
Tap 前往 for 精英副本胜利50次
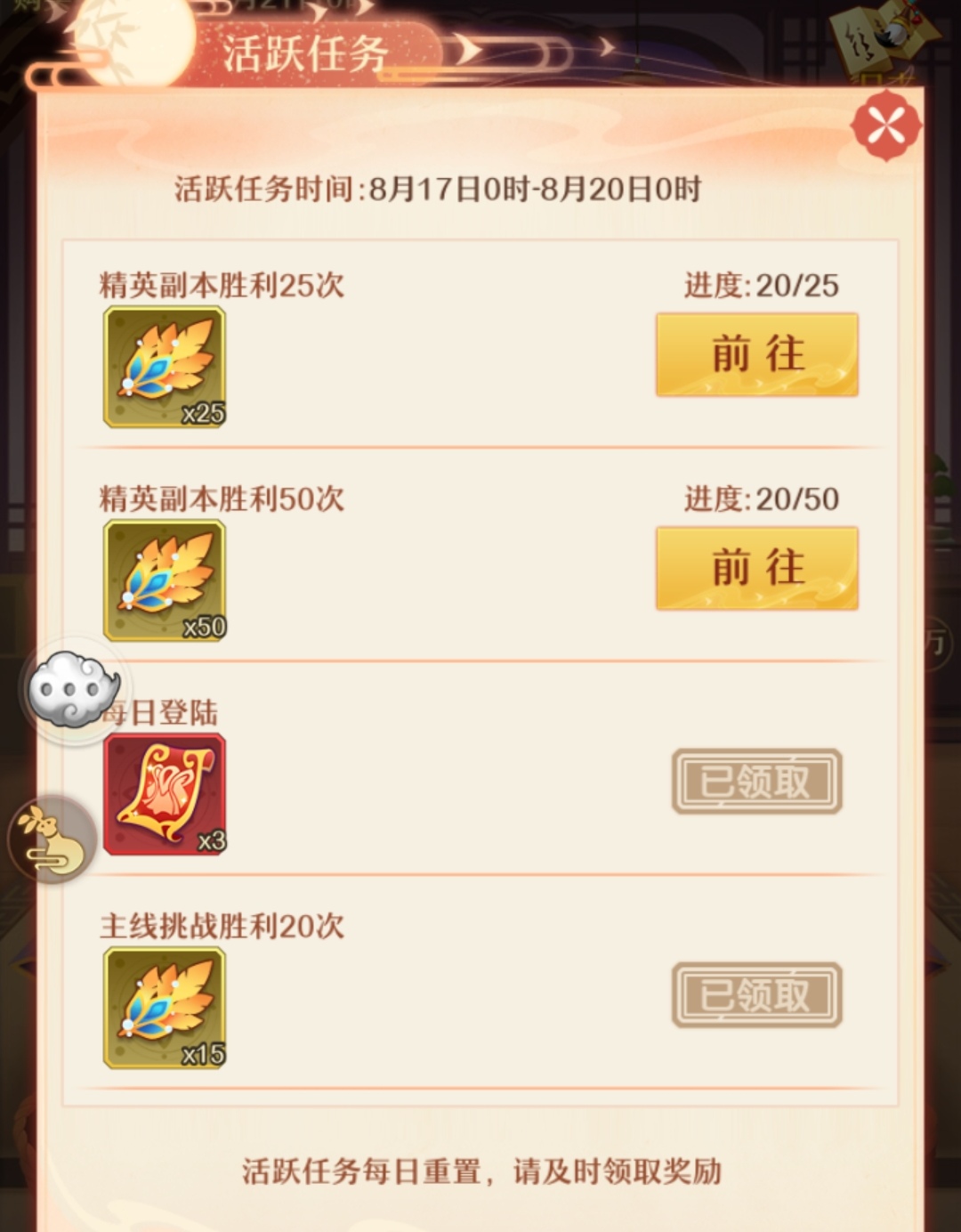click(756, 568)
